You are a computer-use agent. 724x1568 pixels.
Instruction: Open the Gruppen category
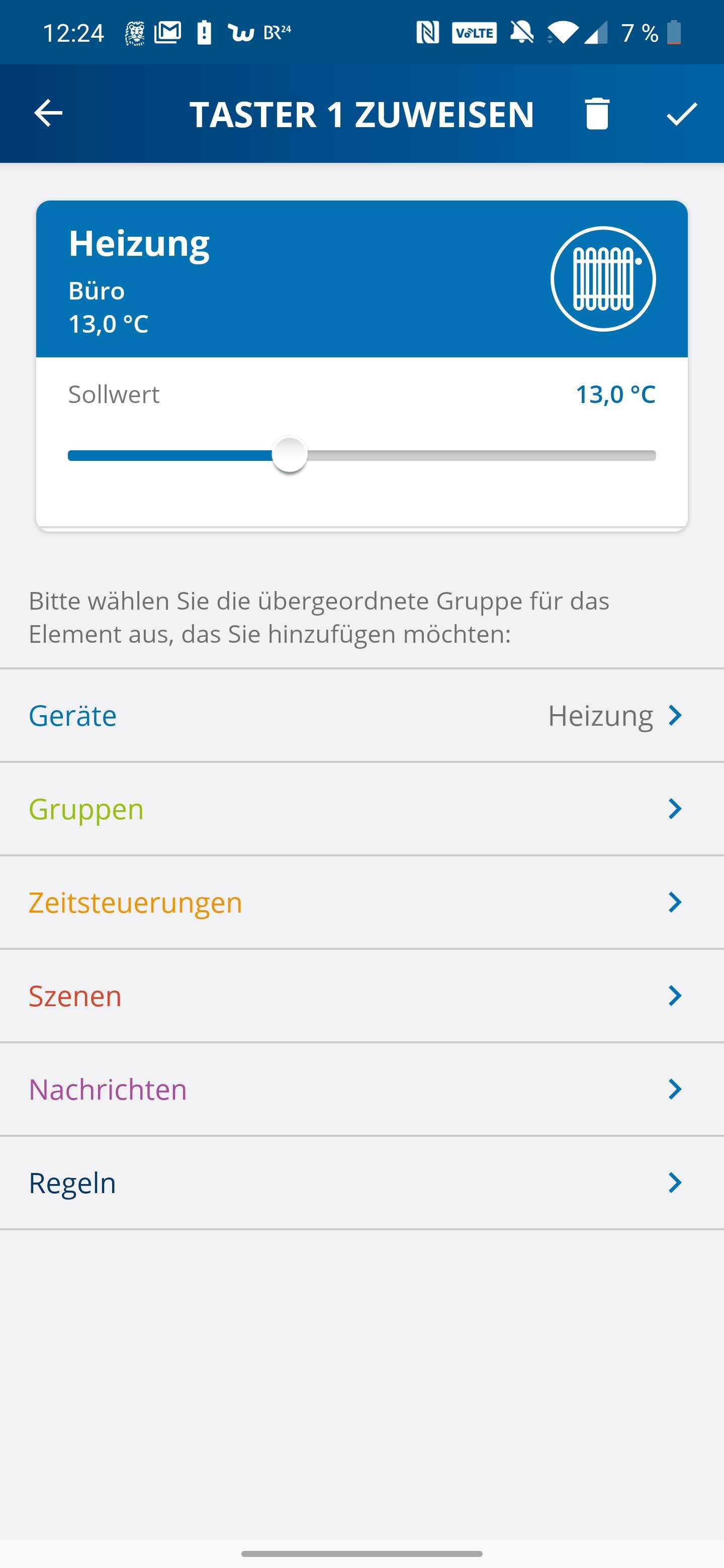[361, 809]
